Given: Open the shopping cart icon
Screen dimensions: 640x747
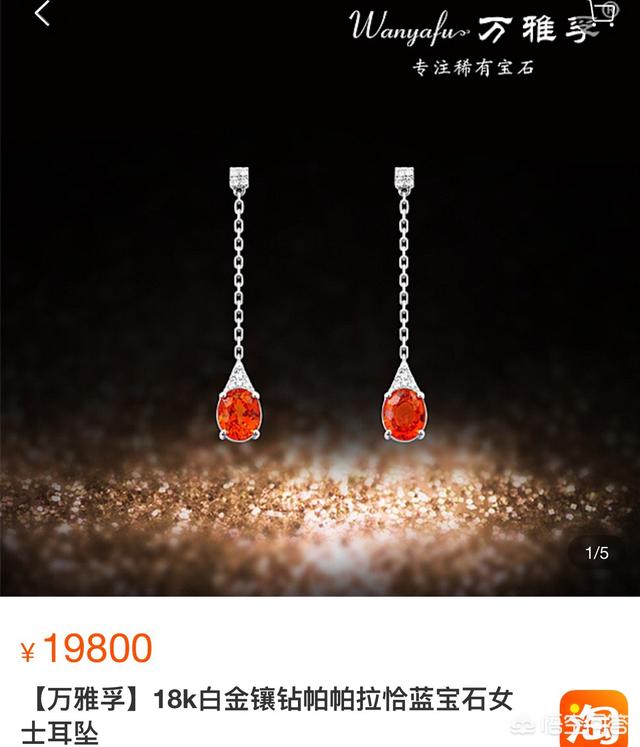Looking at the screenshot, I should tap(602, 12).
